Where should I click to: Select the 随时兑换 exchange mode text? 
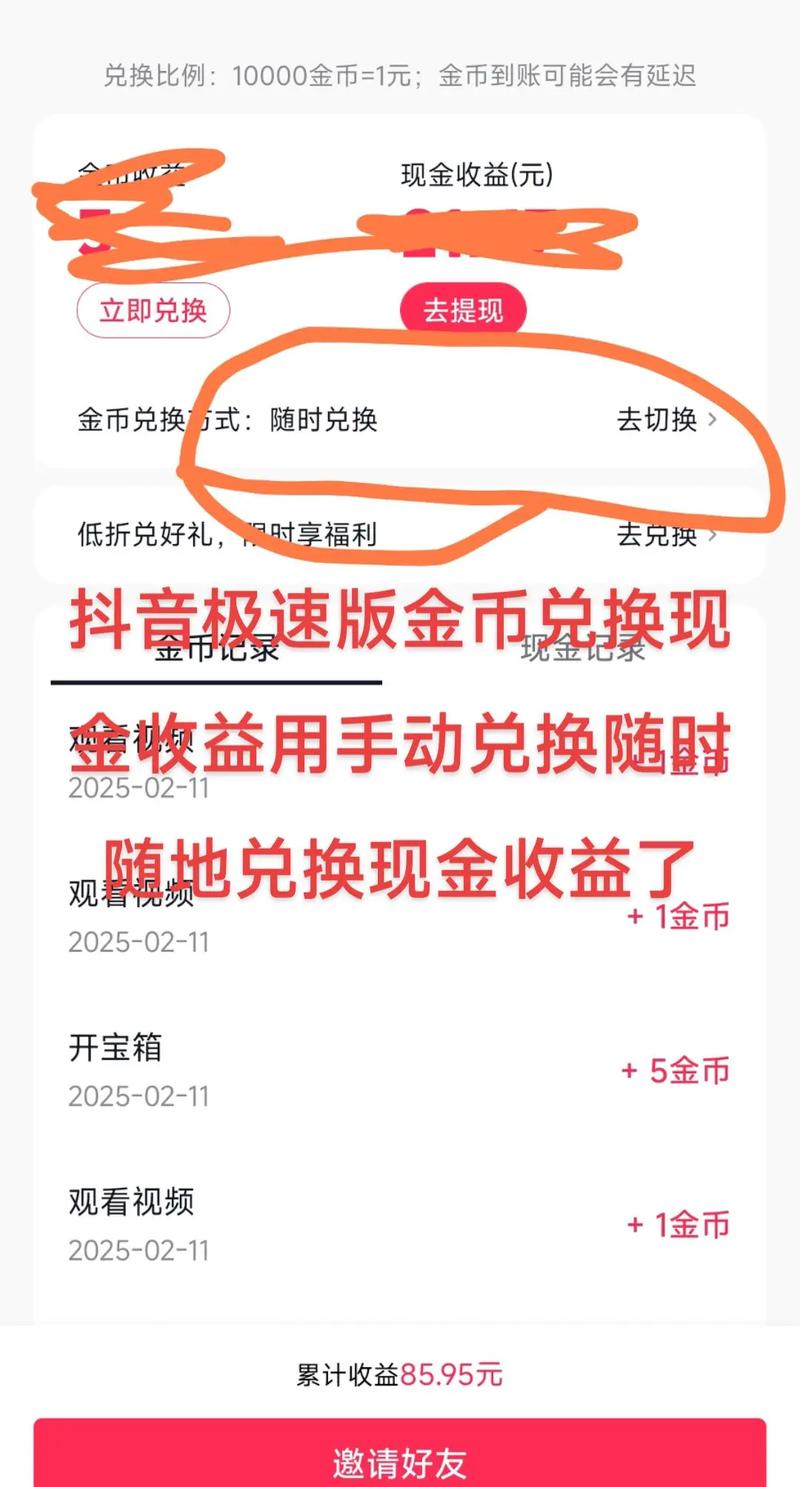coord(323,420)
